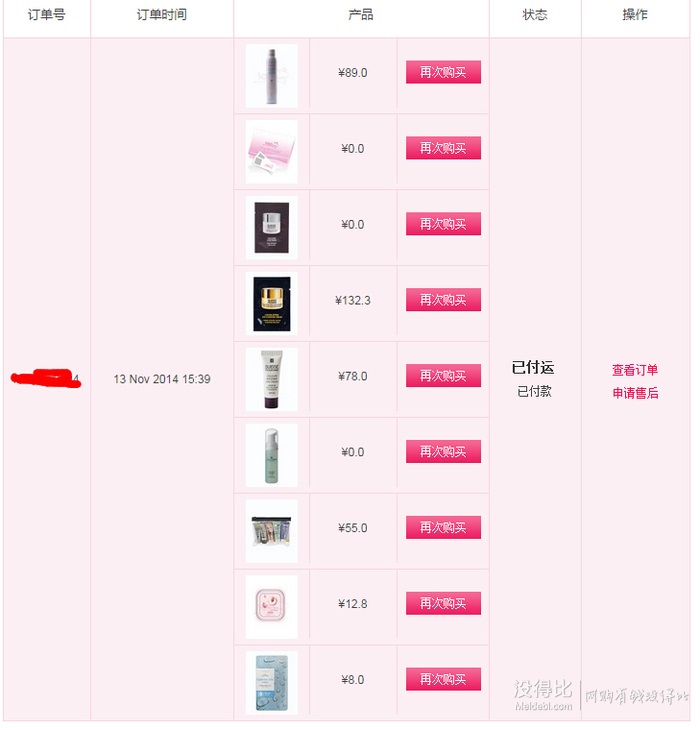Open the ¥8.0 blue mask product image

[272, 683]
